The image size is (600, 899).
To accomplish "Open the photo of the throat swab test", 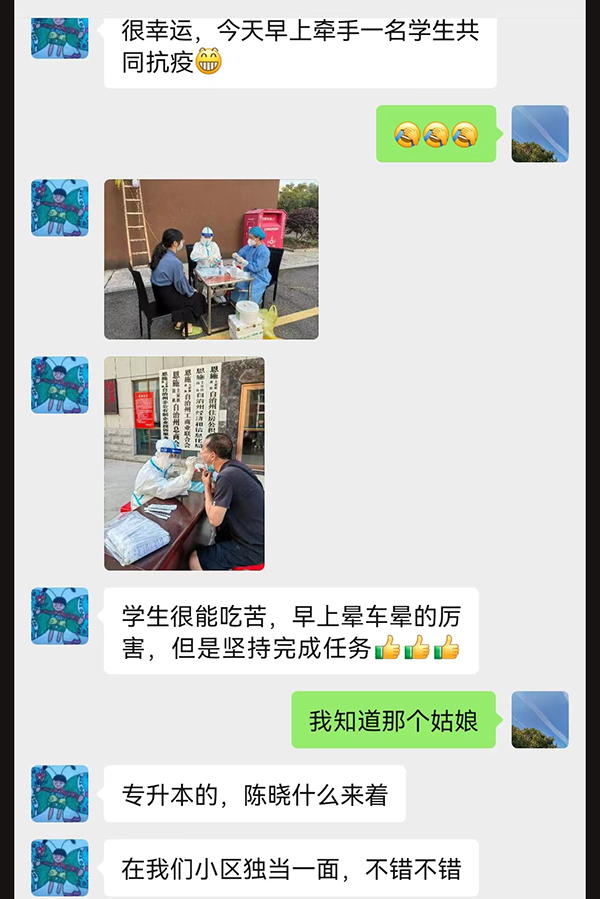I will pos(184,463).
